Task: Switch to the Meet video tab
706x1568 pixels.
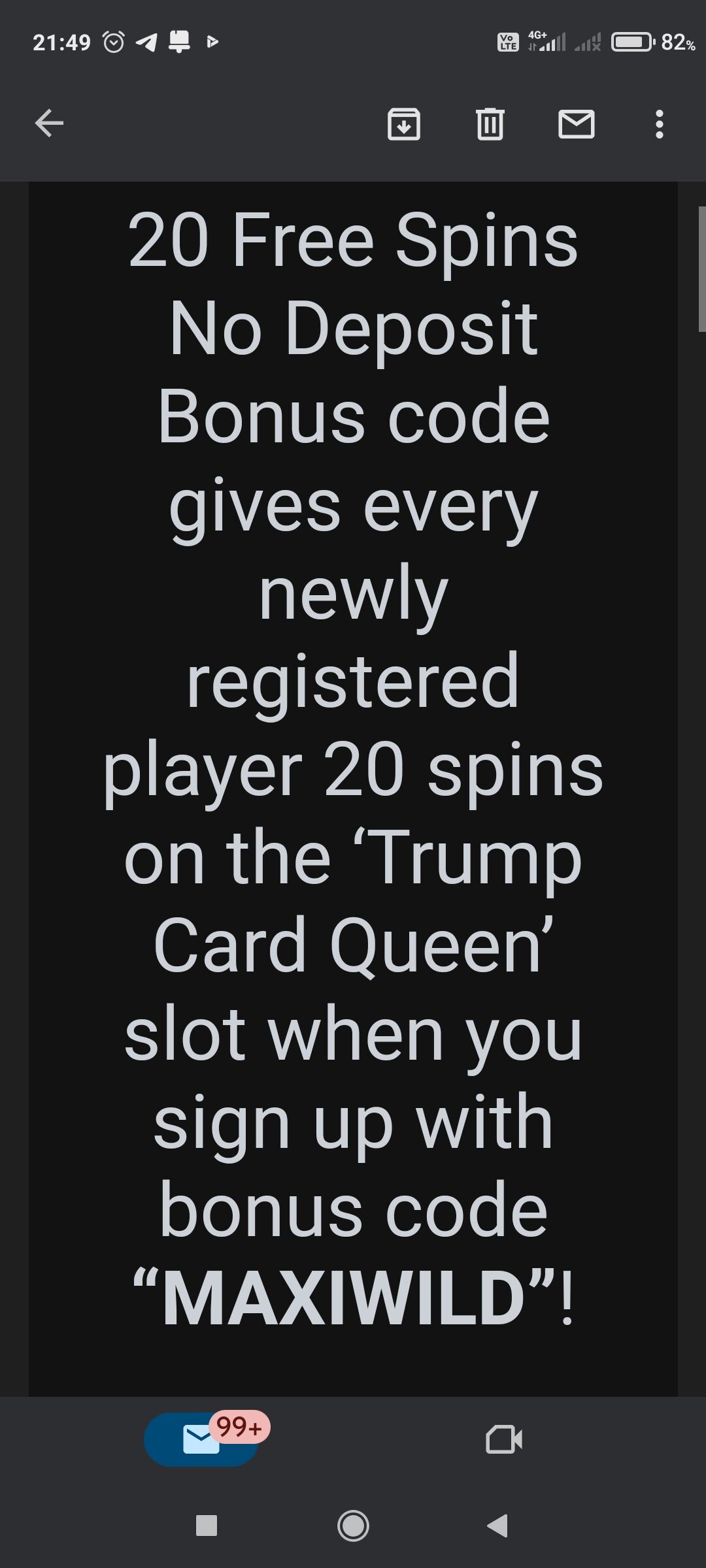Action: [504, 1440]
